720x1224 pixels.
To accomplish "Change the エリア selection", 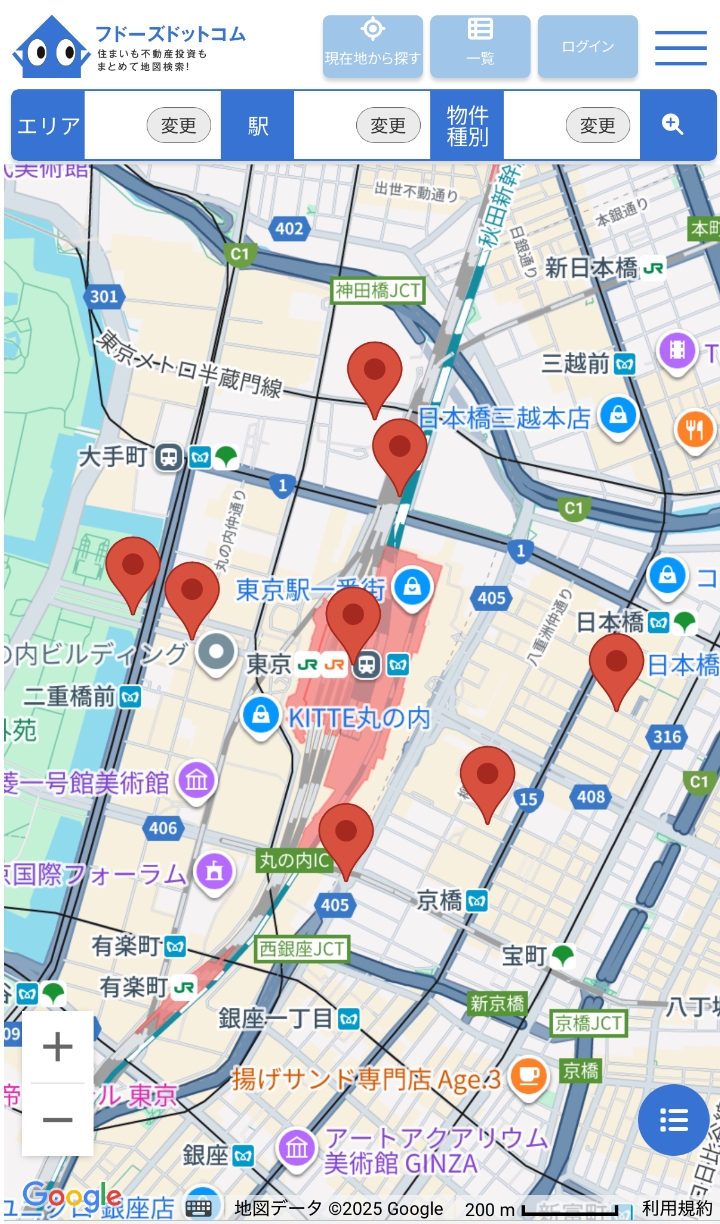I will [x=179, y=125].
